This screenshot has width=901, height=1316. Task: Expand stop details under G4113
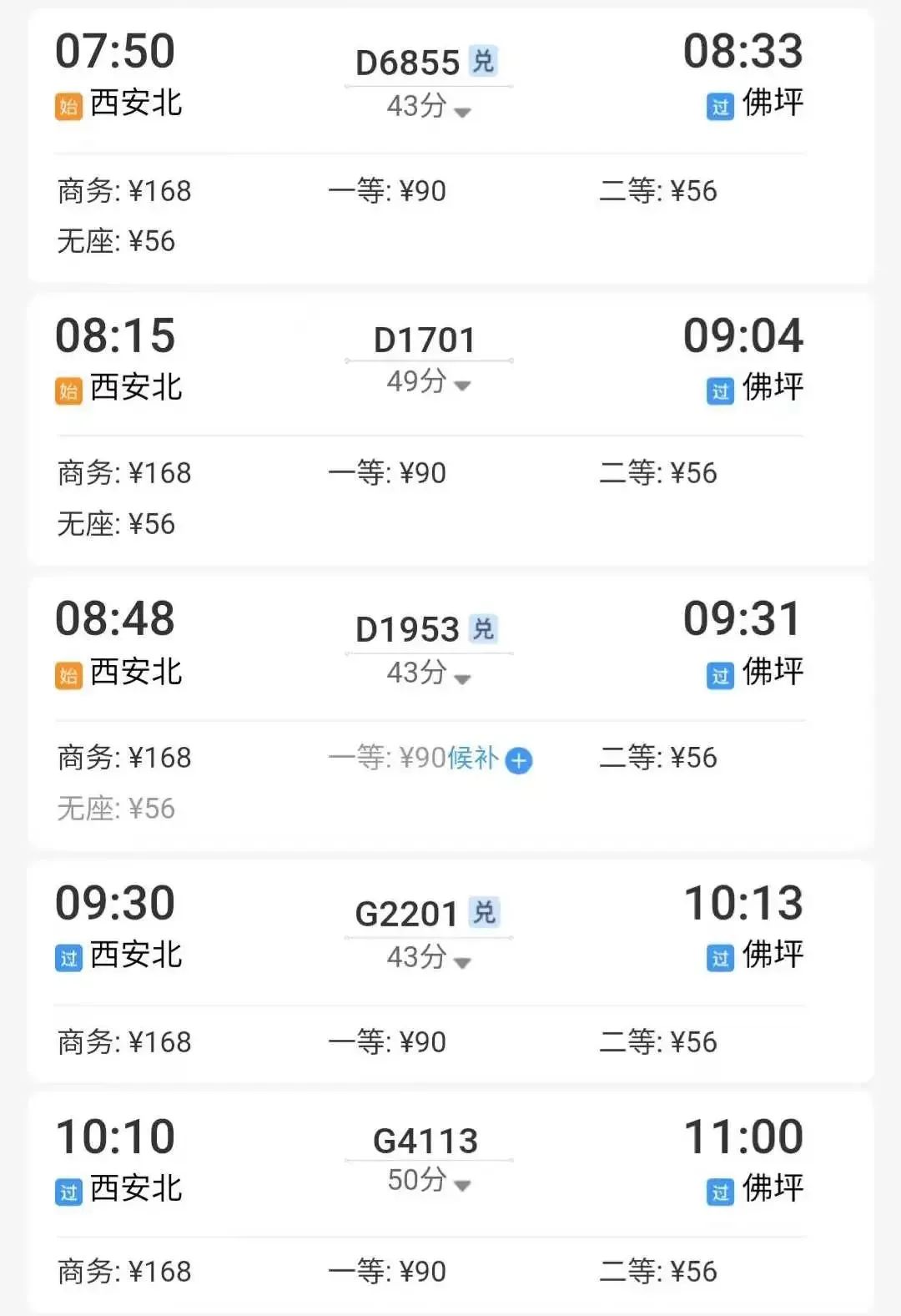coord(462,1185)
